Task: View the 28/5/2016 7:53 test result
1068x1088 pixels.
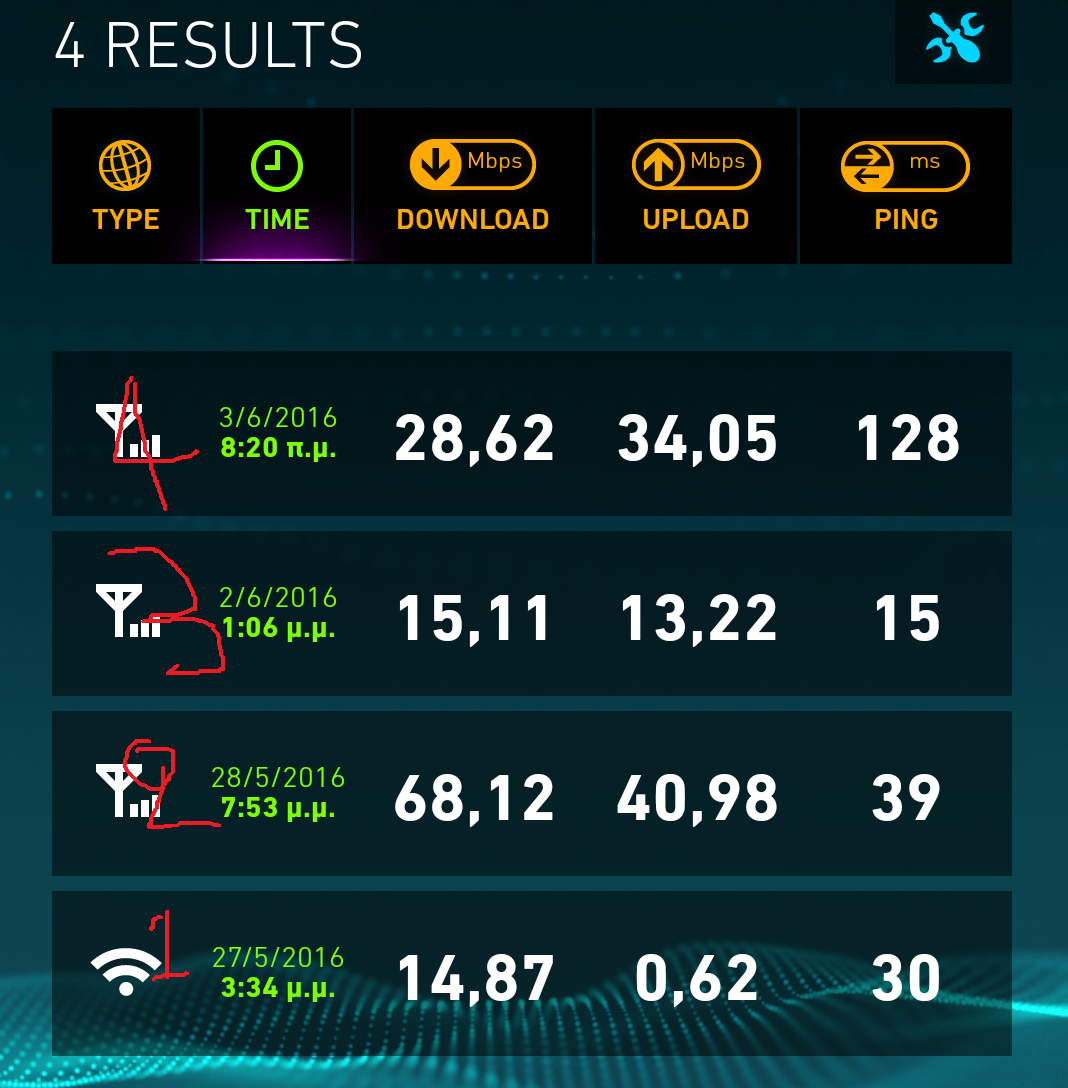Action: 532,793
